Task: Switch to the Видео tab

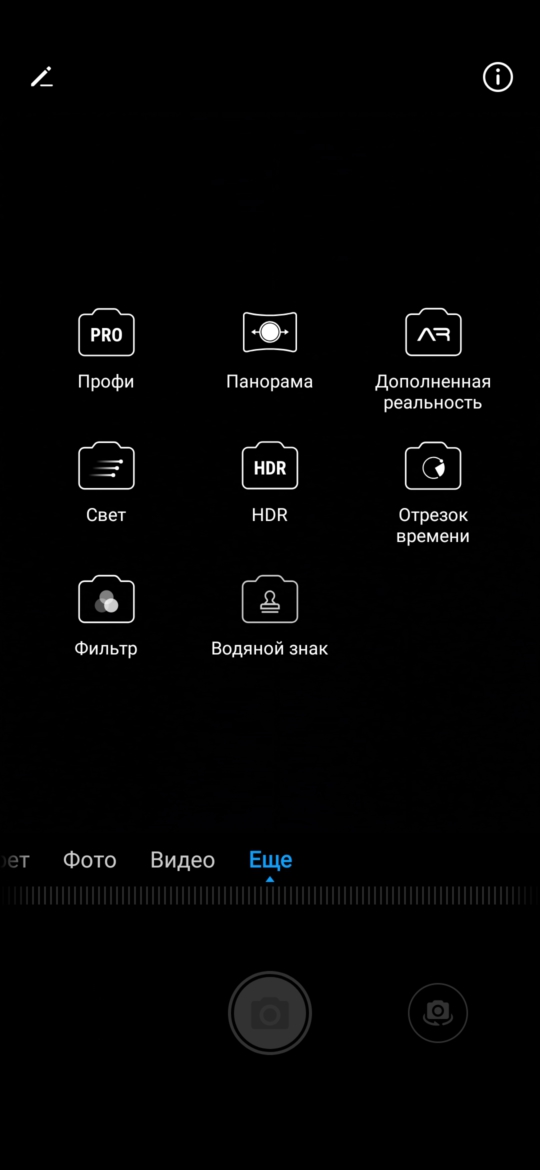Action: coord(183,860)
